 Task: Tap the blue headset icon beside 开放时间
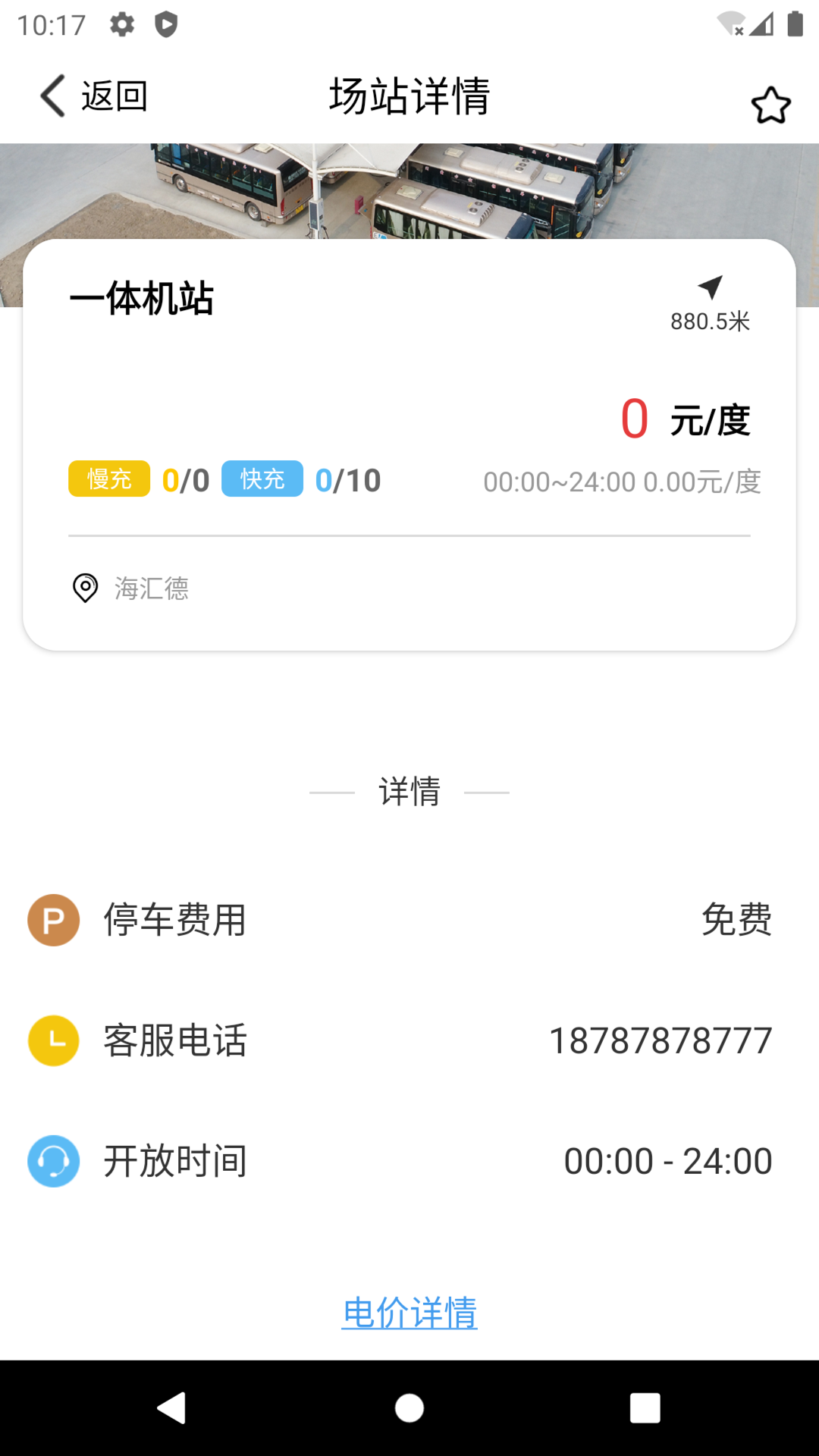(52, 1160)
